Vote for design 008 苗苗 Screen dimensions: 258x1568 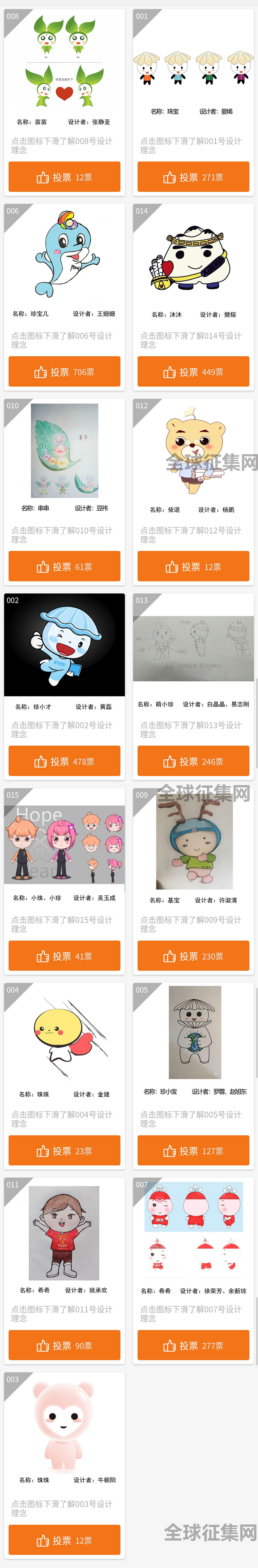[x=64, y=177]
